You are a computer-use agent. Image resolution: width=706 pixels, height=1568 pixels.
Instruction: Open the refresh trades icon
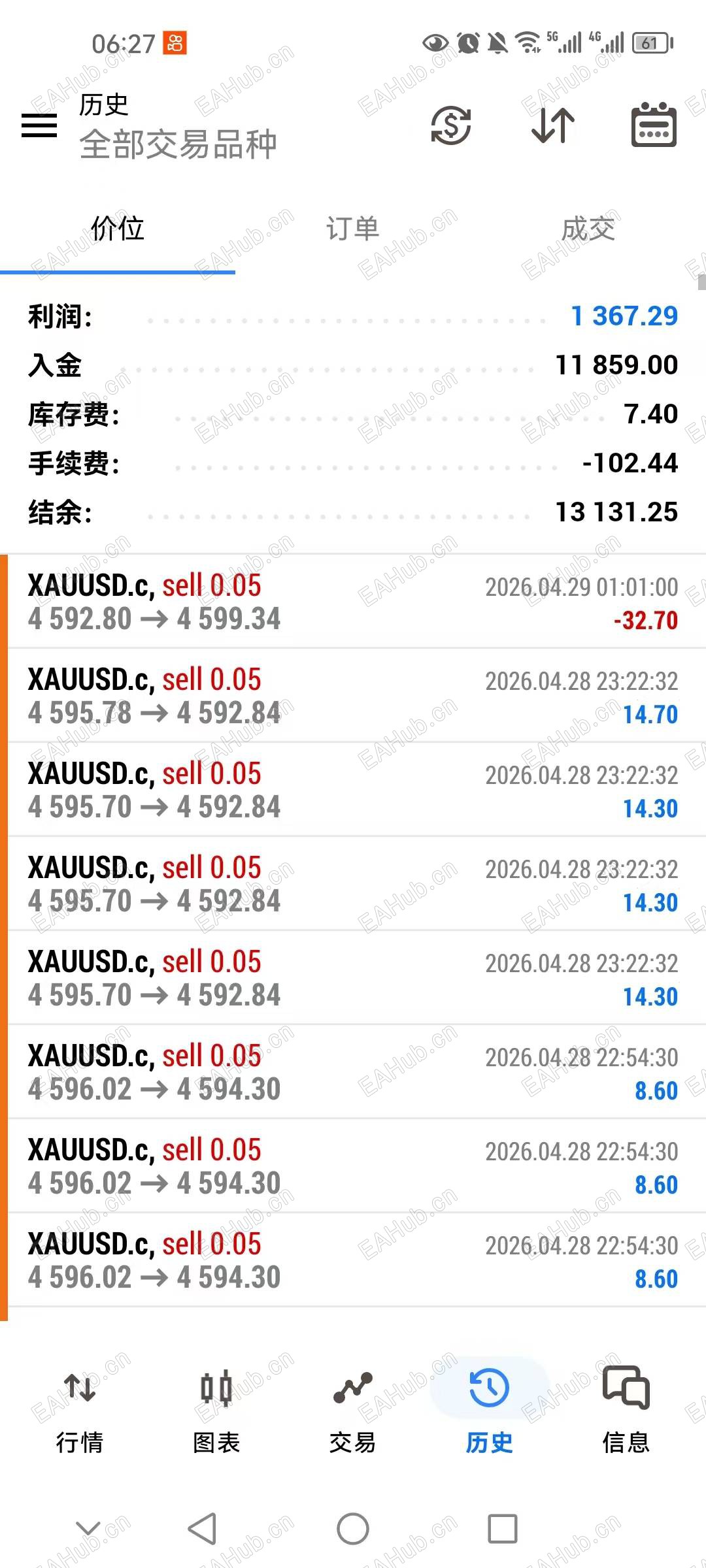click(x=450, y=126)
